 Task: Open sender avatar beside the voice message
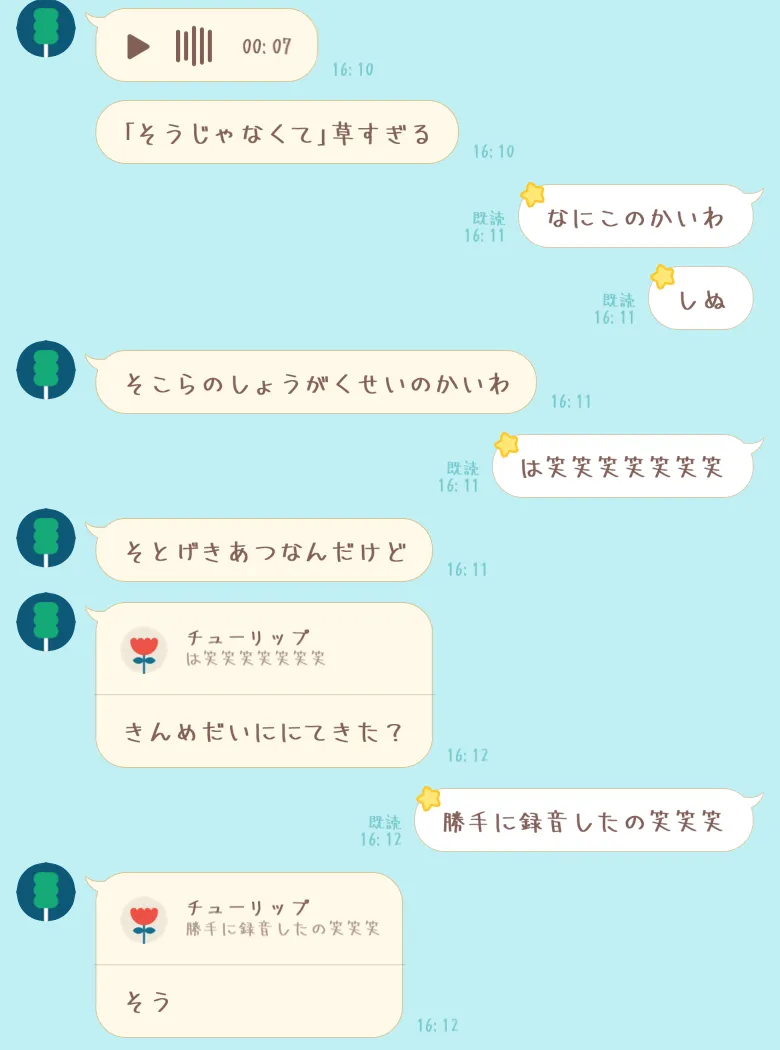pyautogui.click(x=46, y=28)
